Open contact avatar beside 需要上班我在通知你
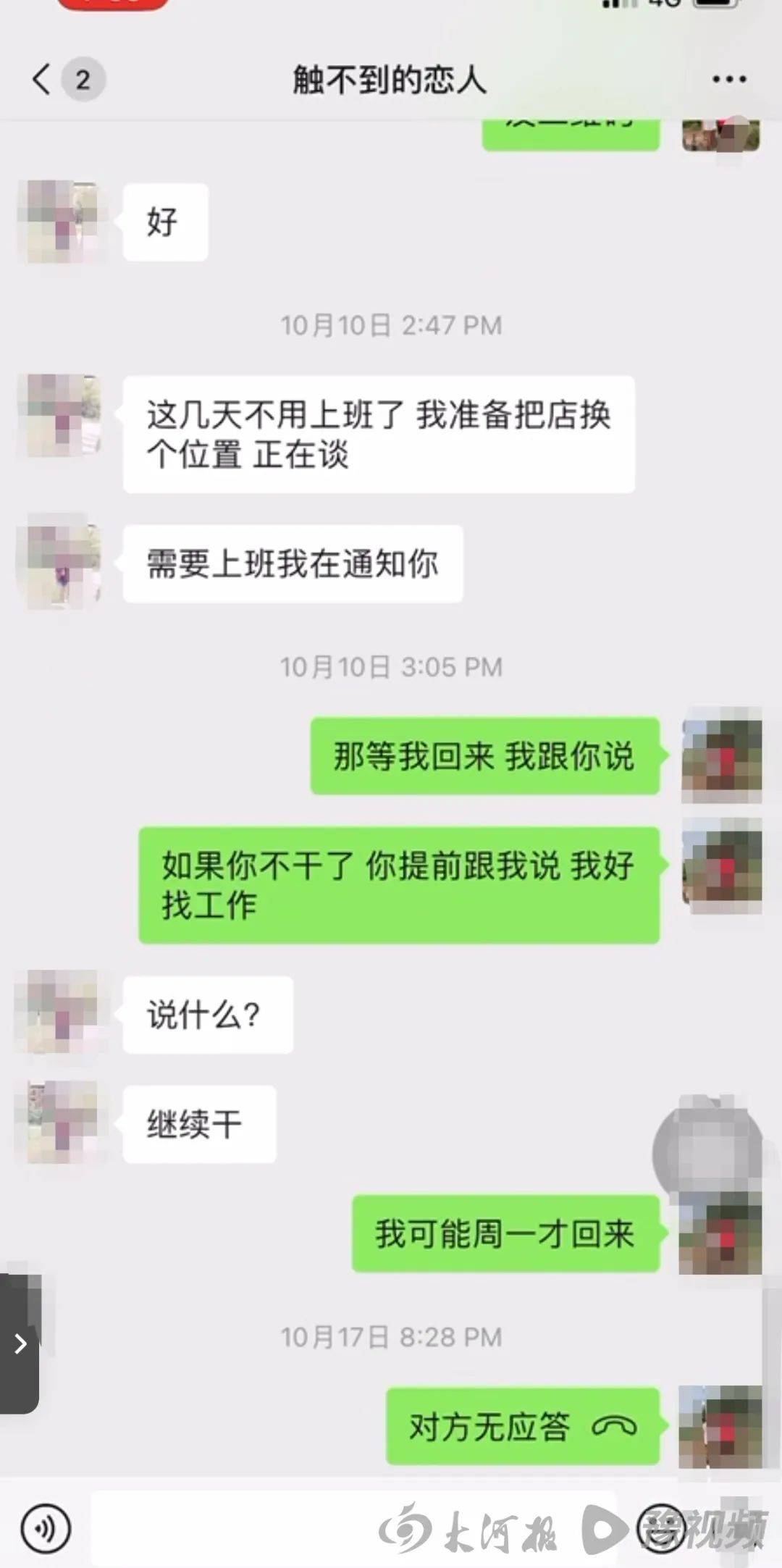 click(x=61, y=562)
